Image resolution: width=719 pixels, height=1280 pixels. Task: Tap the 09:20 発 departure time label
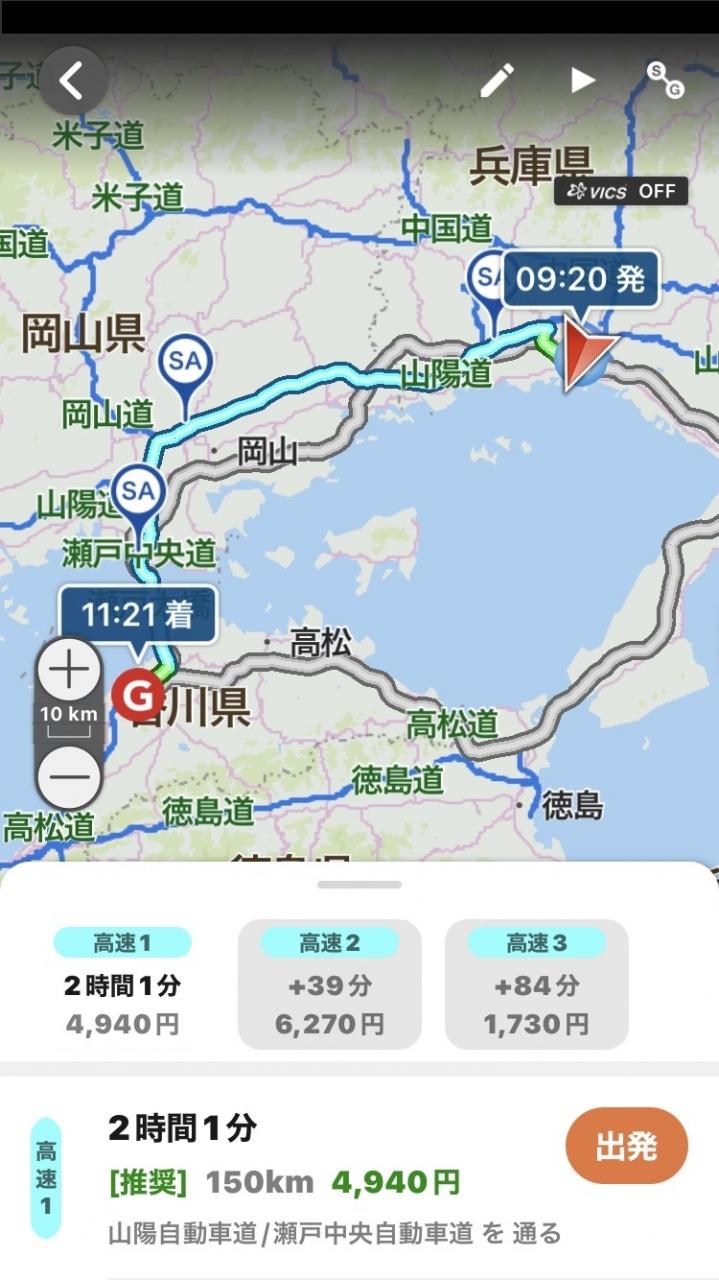tap(580, 279)
